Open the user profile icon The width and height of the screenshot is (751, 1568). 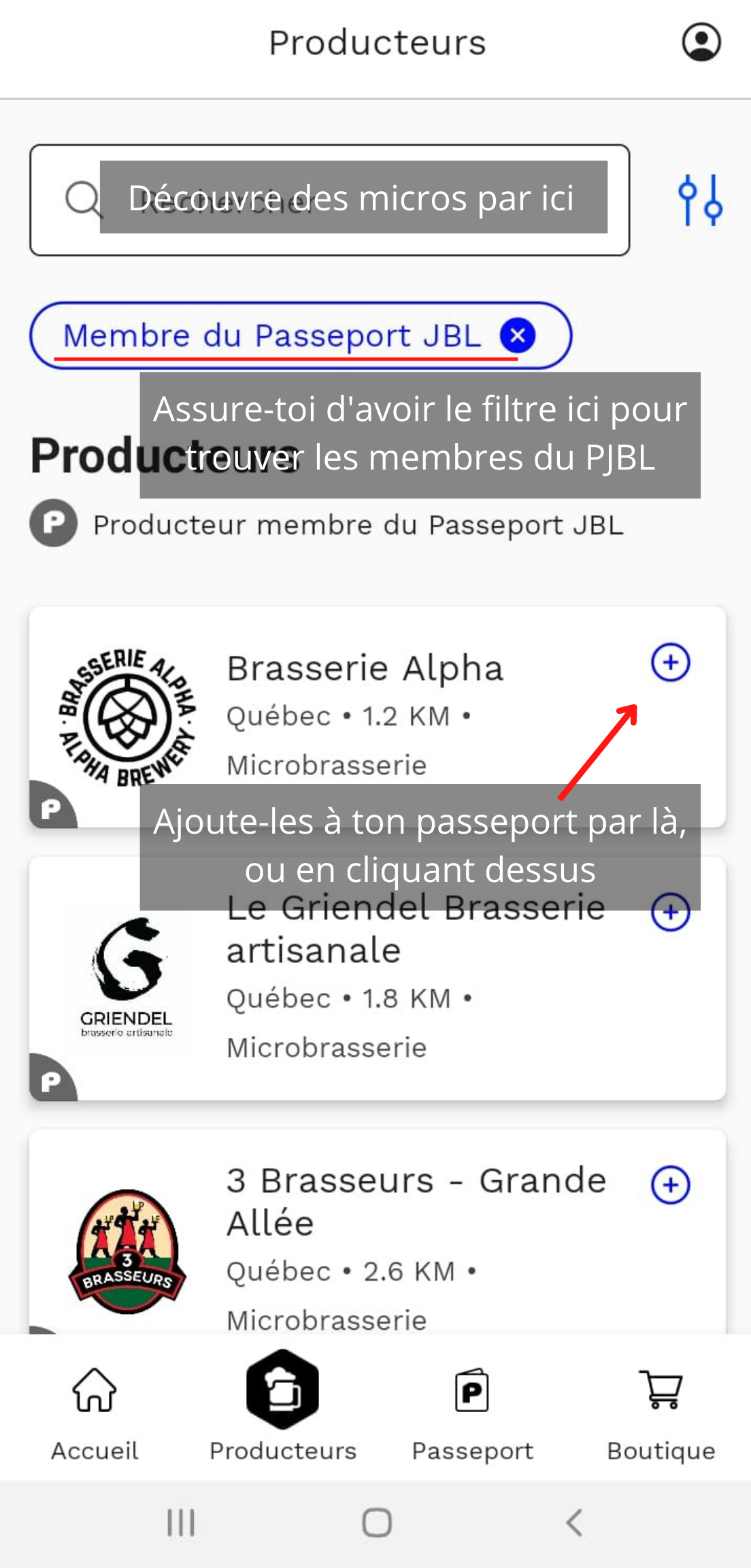701,42
